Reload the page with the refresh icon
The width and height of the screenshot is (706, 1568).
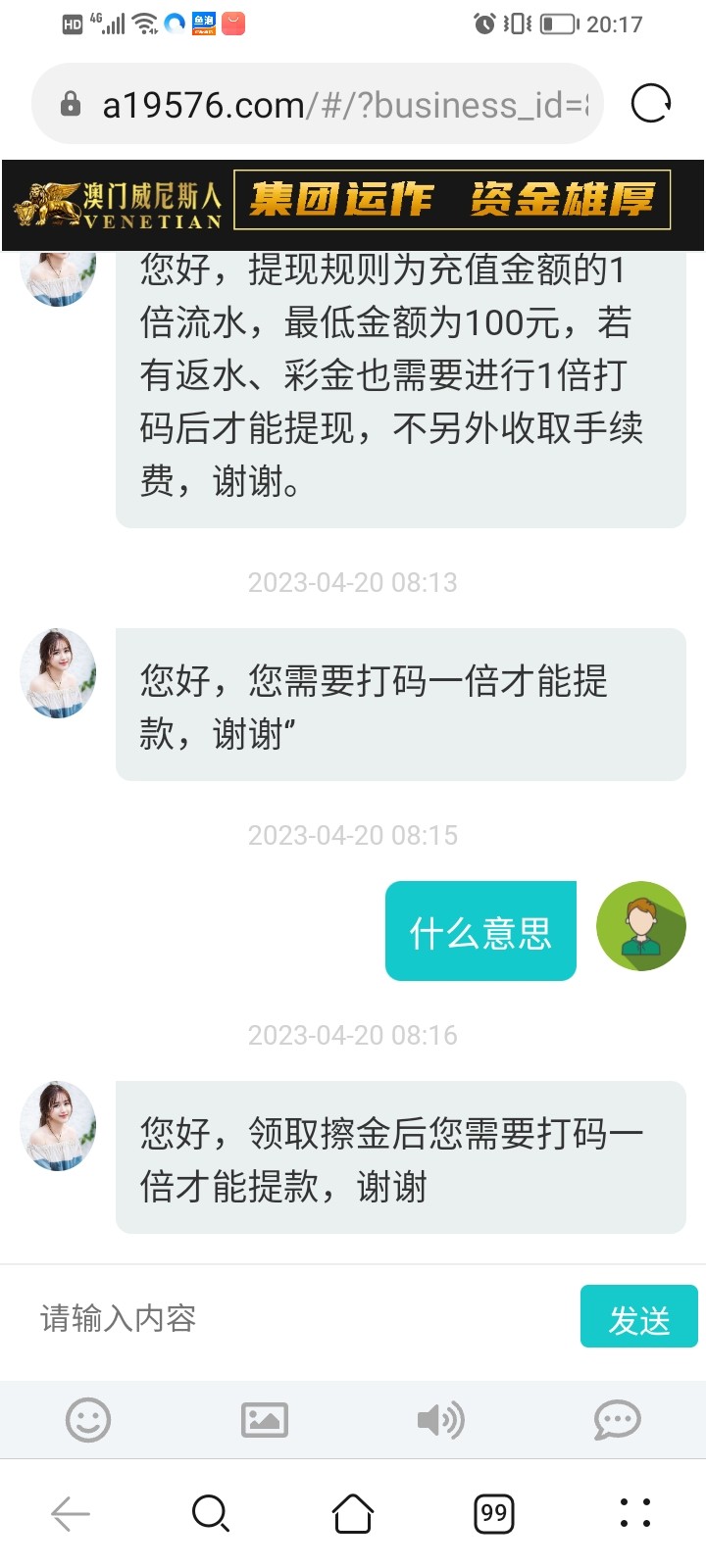point(651,103)
